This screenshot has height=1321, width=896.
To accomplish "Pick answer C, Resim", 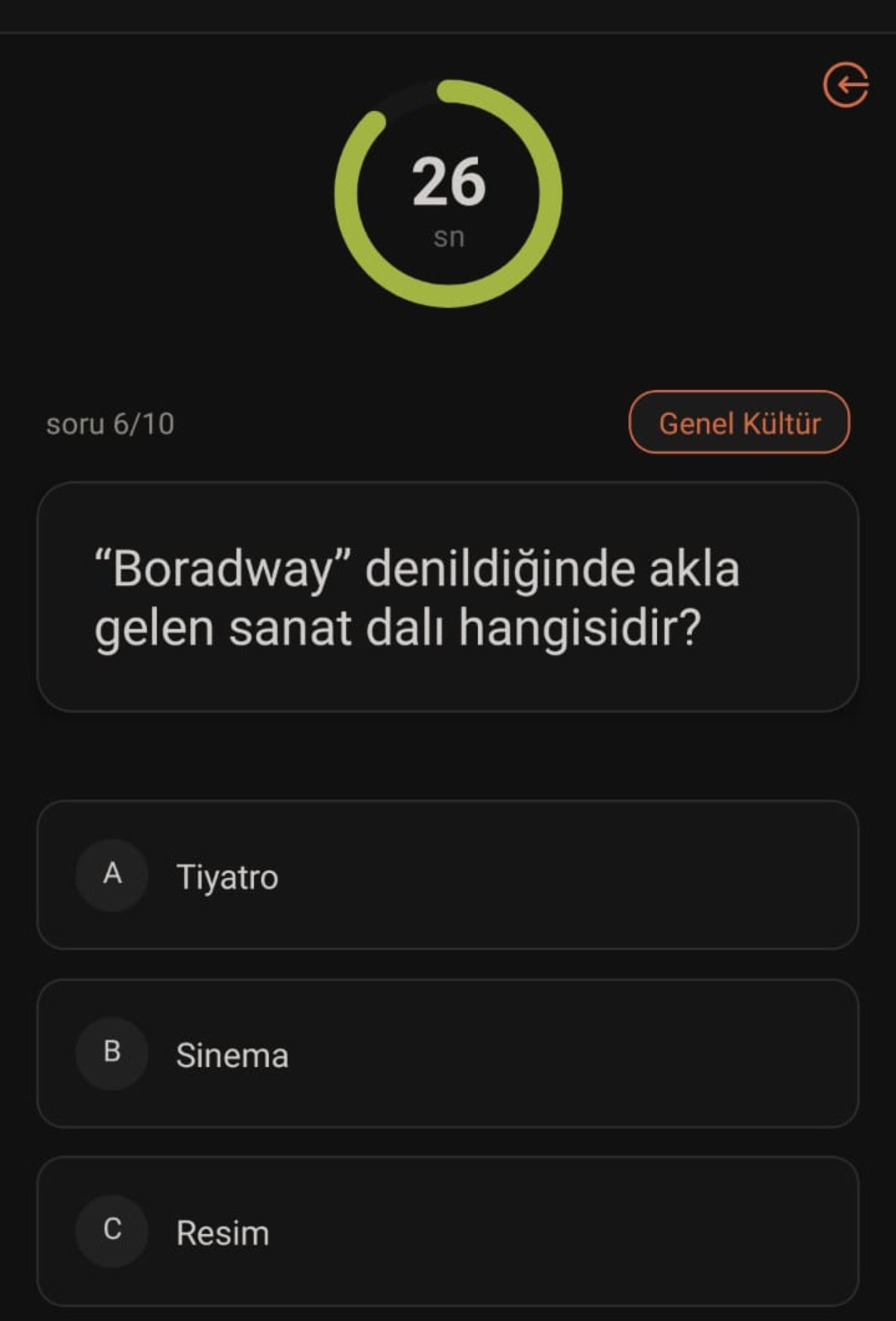I will pyautogui.click(x=447, y=1231).
